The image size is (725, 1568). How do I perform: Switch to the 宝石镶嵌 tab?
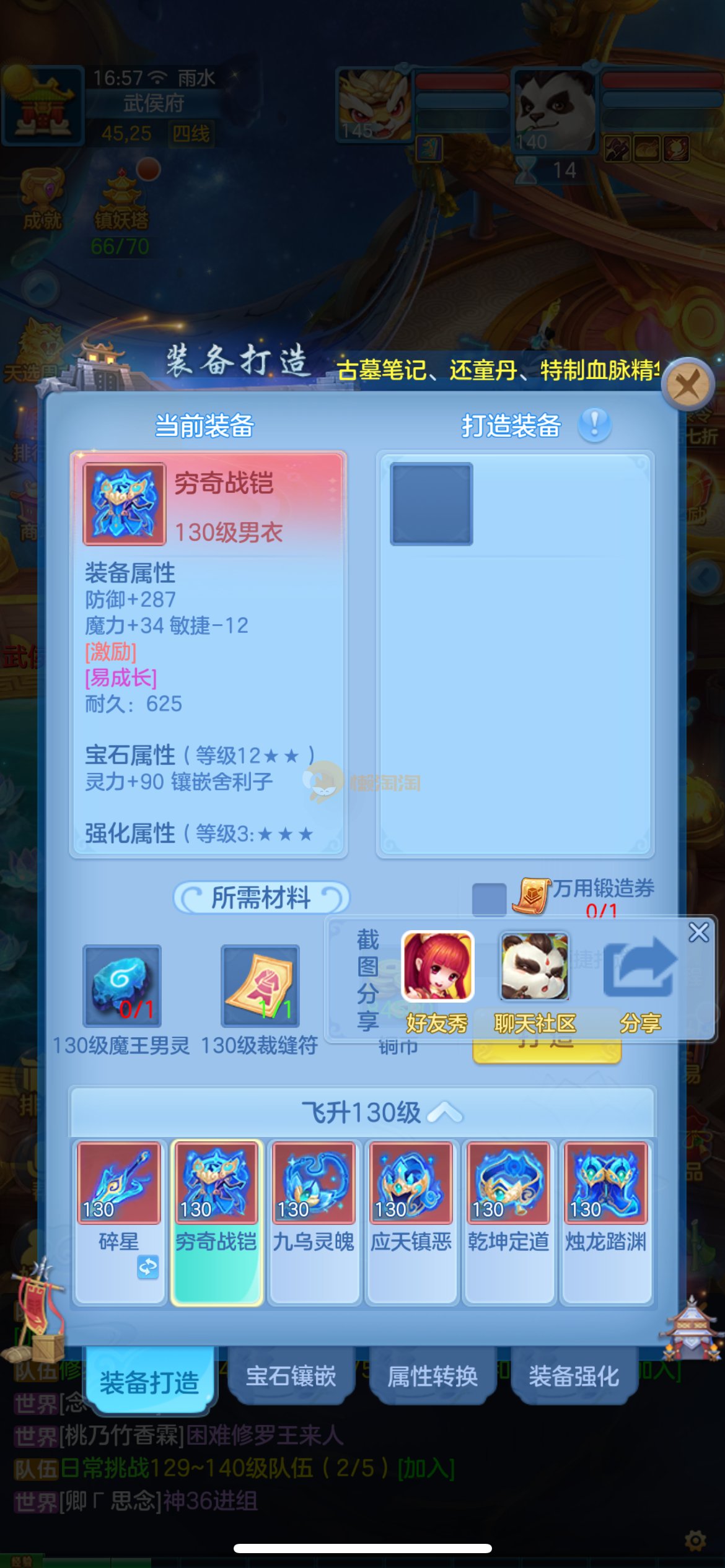point(291,1377)
